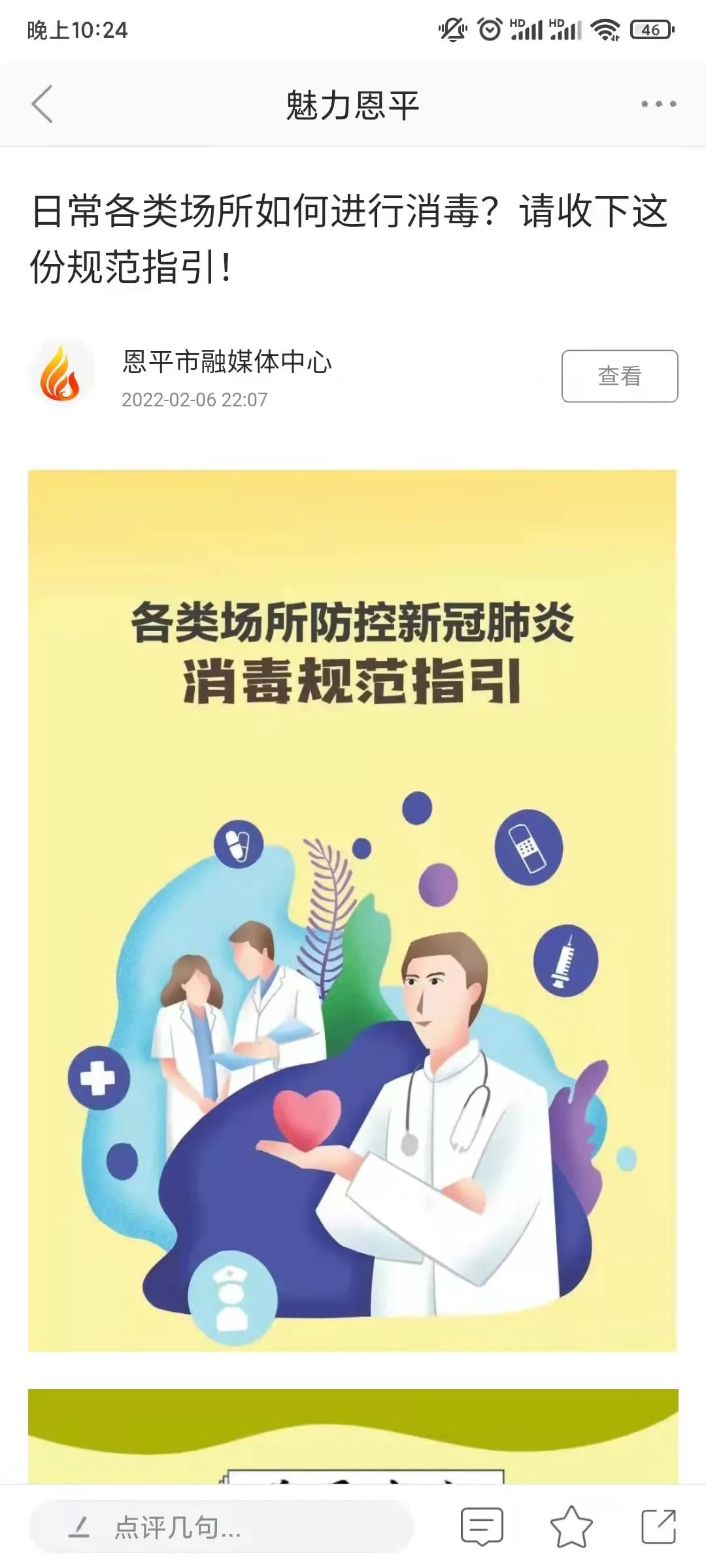Tap the 查看 button
Screen dimensions: 706x1568
tap(619, 376)
